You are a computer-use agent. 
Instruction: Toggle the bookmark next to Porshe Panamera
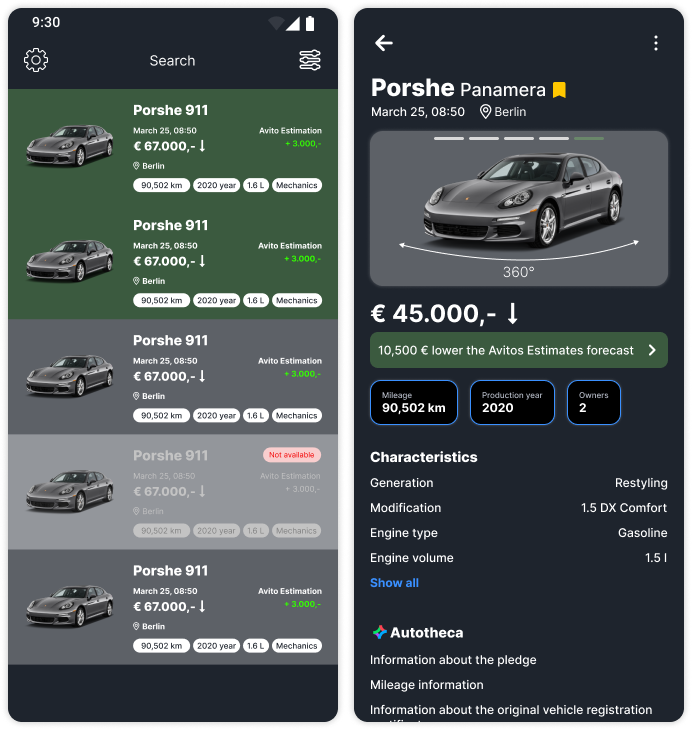click(559, 90)
